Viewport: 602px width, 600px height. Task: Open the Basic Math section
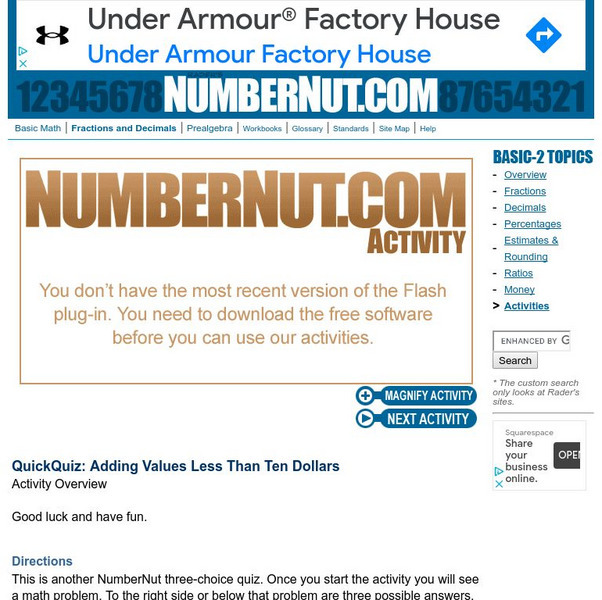pos(37,129)
